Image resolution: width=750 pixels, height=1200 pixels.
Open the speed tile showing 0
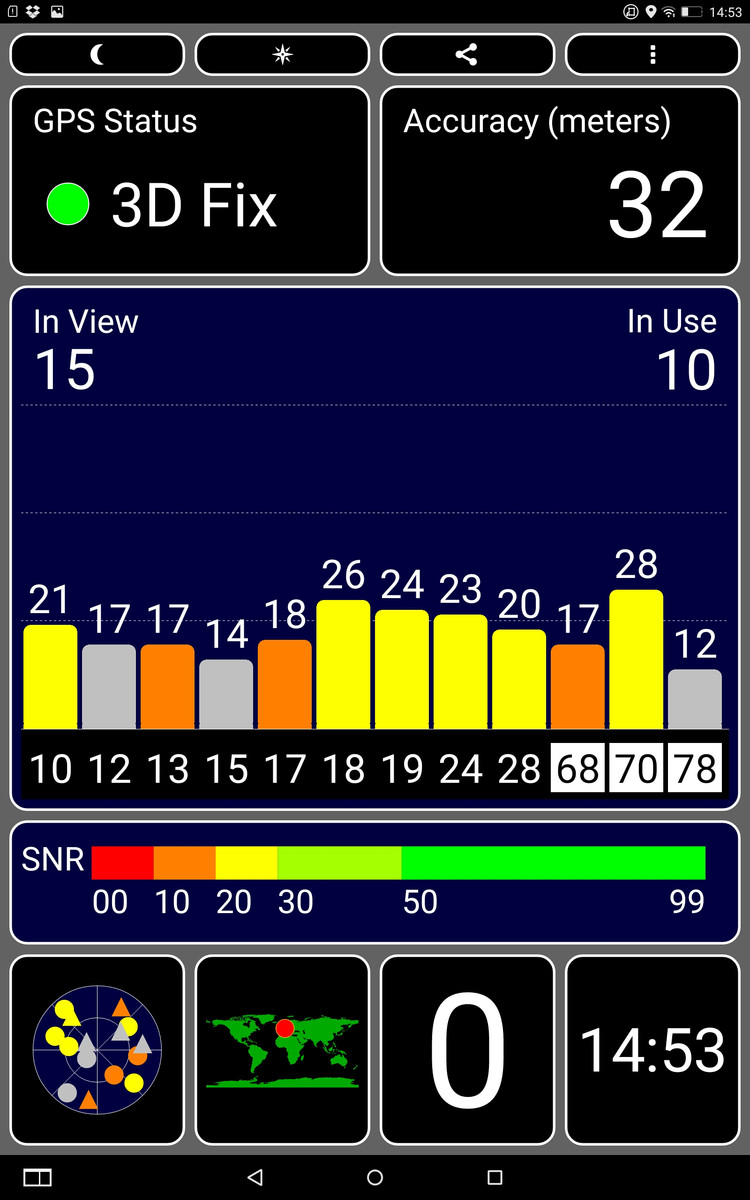pyautogui.click(x=467, y=1050)
